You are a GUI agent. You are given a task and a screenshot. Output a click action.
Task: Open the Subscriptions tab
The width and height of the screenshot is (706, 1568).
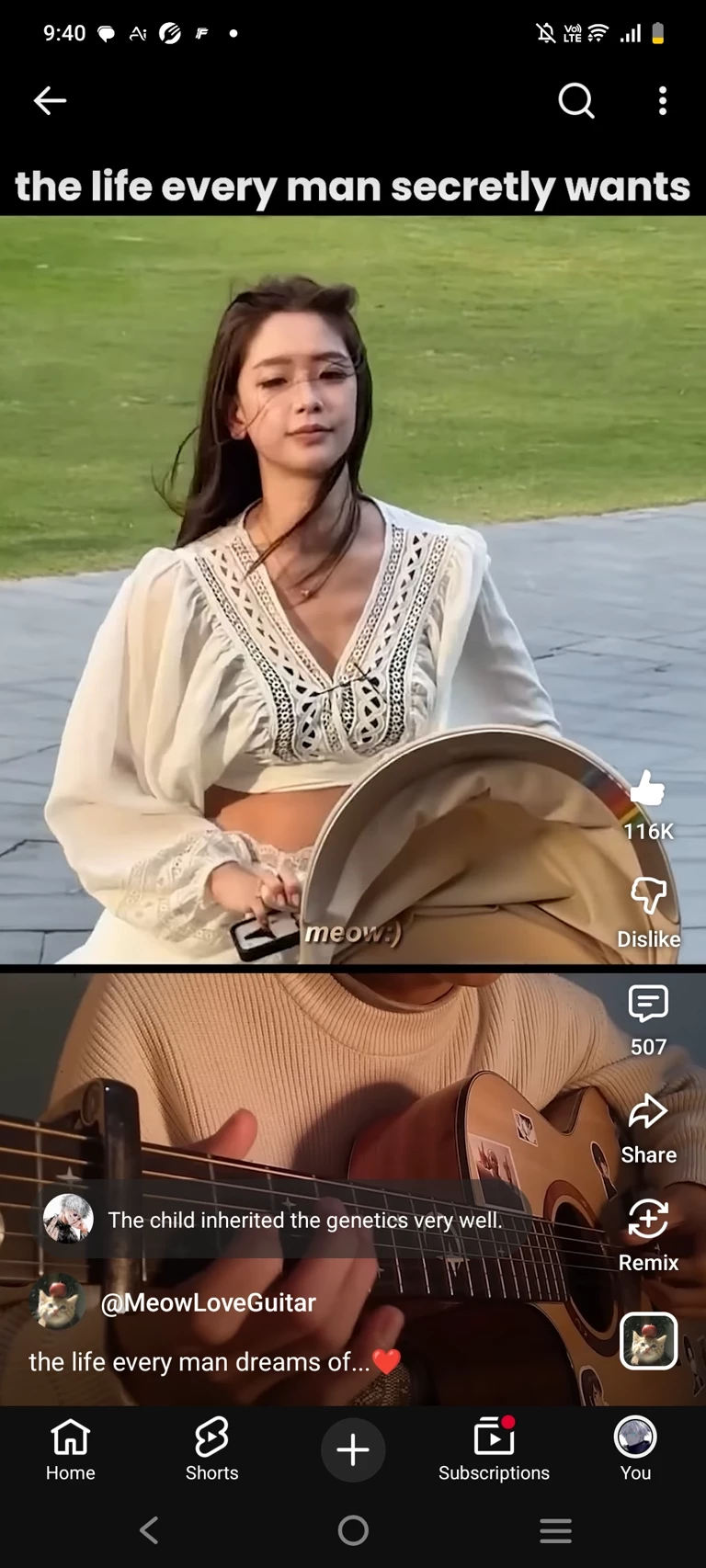click(x=494, y=1449)
